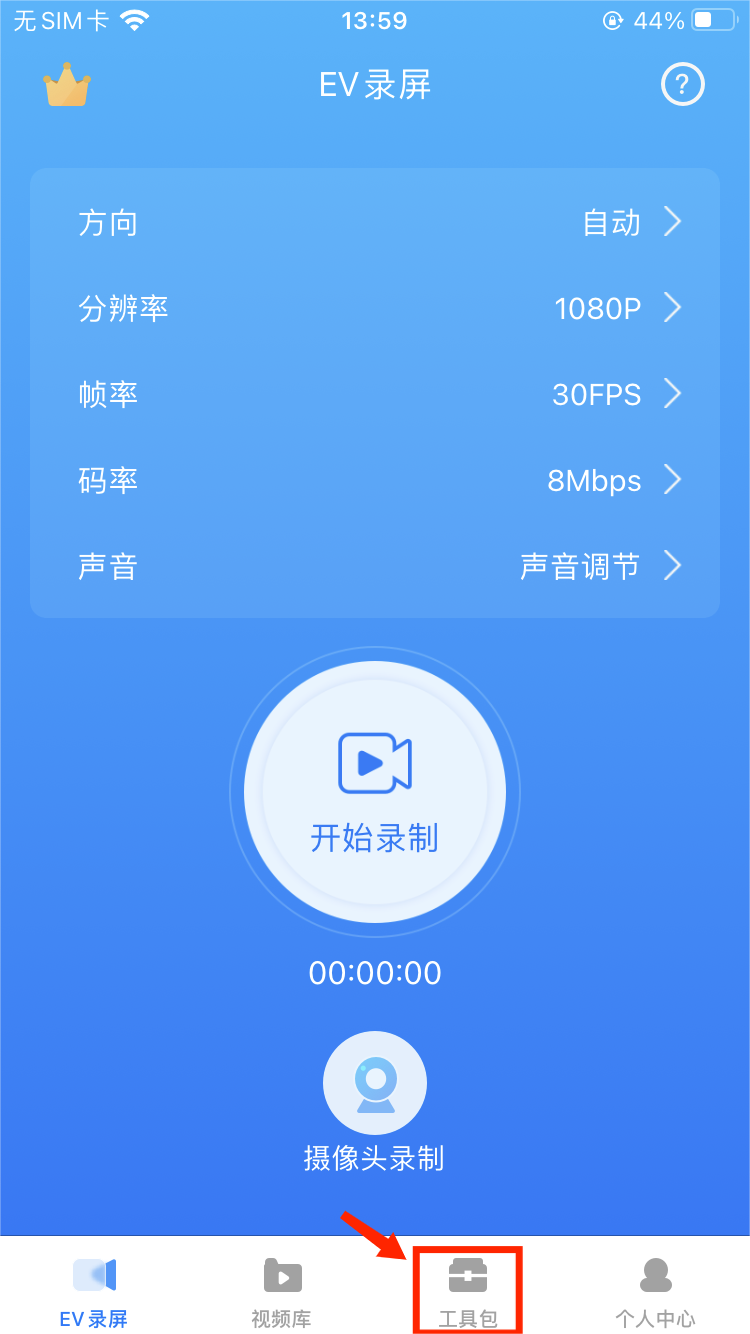Tap the 摄像头录制 camera recording button
Image resolution: width=750 pixels, height=1334 pixels.
pyautogui.click(x=375, y=1100)
